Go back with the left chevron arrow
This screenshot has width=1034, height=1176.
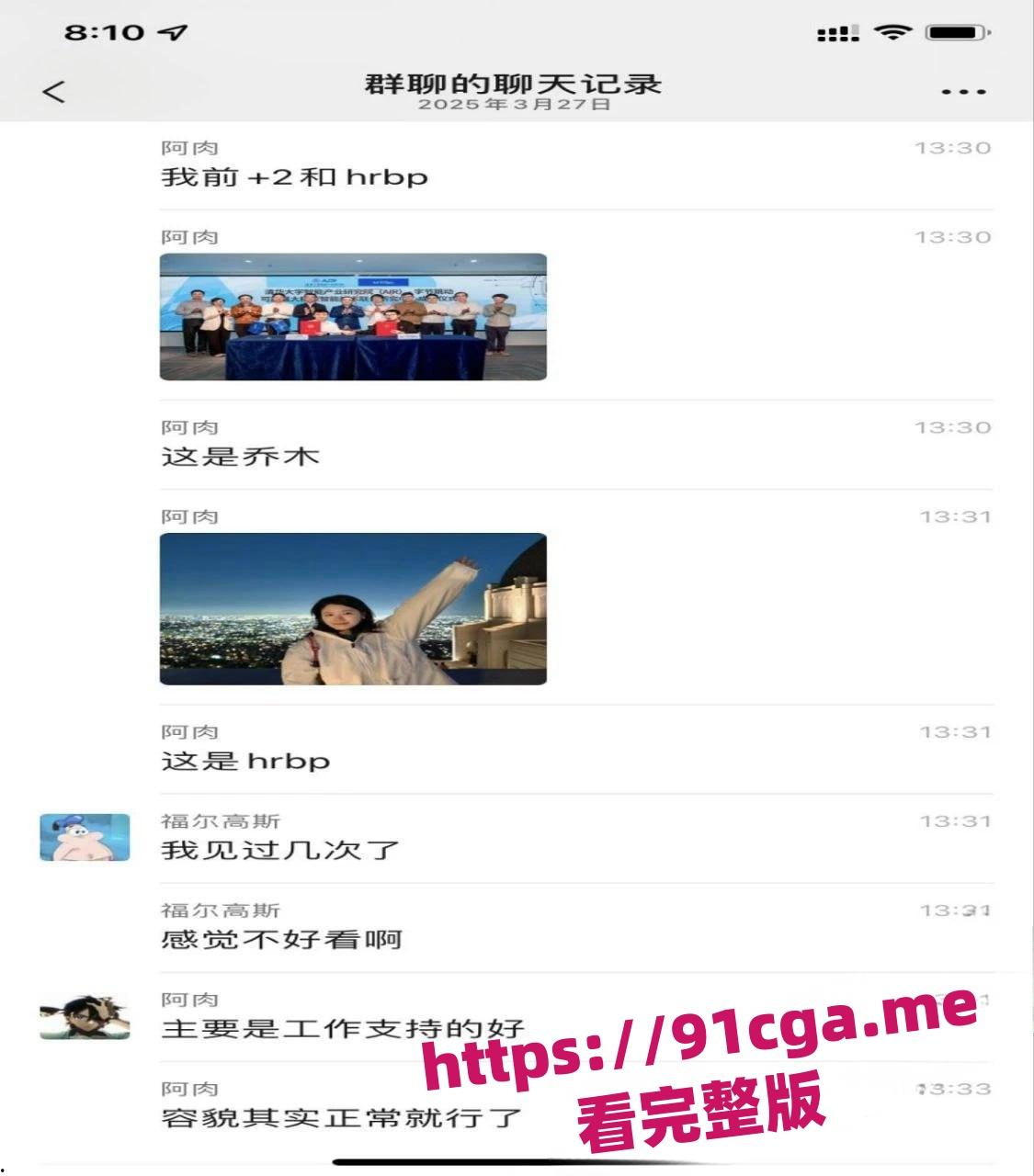click(x=54, y=91)
